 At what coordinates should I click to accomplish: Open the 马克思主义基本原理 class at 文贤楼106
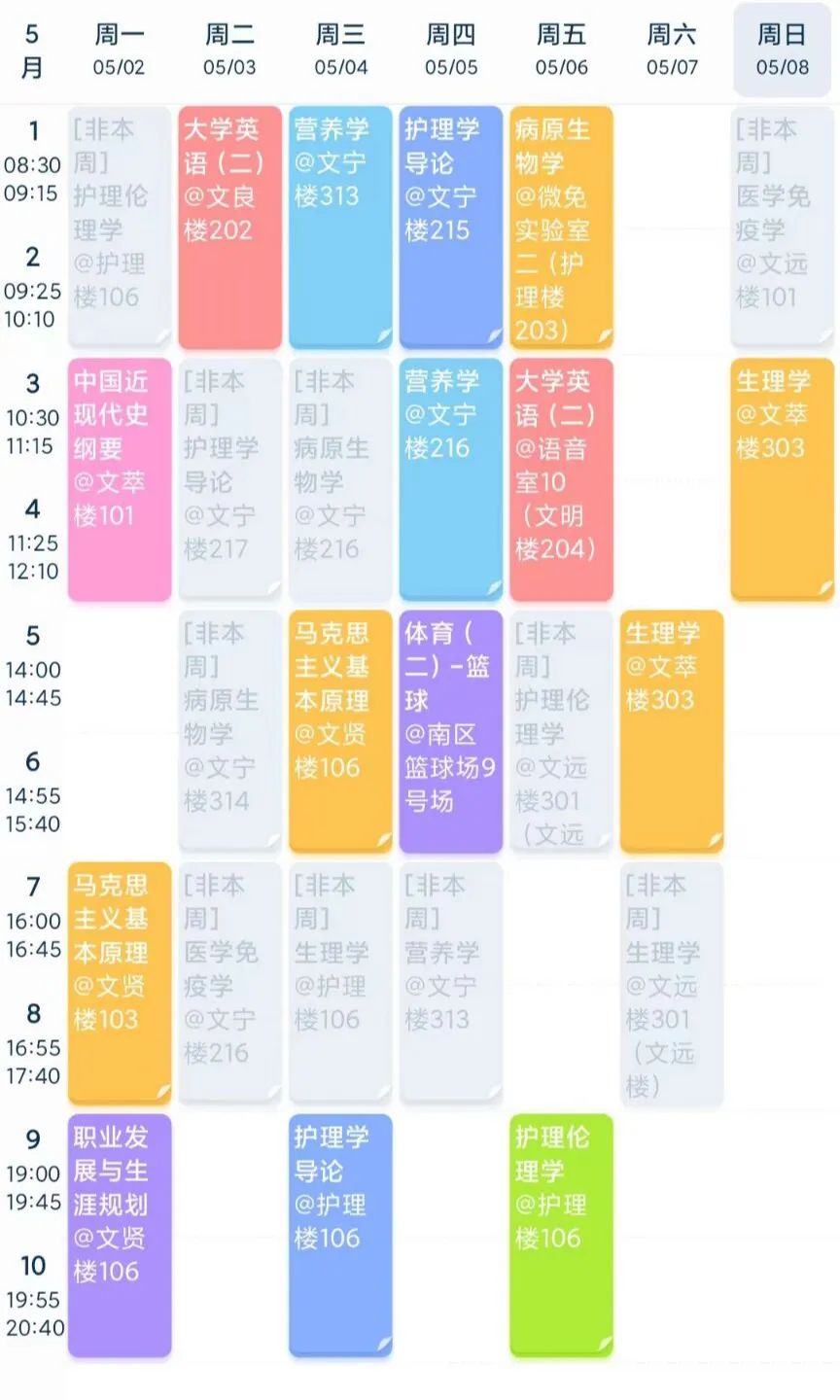click(340, 731)
